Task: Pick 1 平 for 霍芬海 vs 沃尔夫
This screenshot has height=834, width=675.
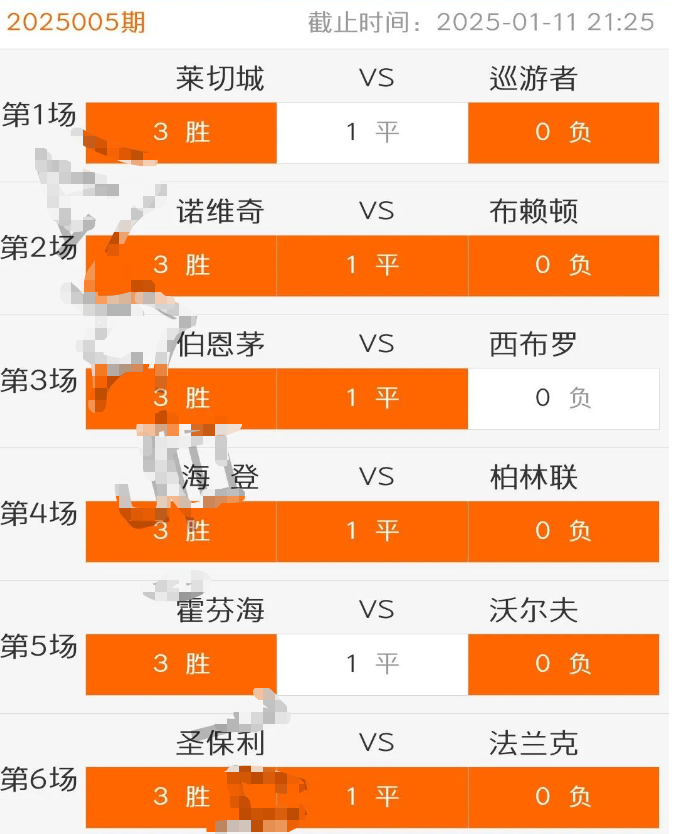Action: coord(372,664)
